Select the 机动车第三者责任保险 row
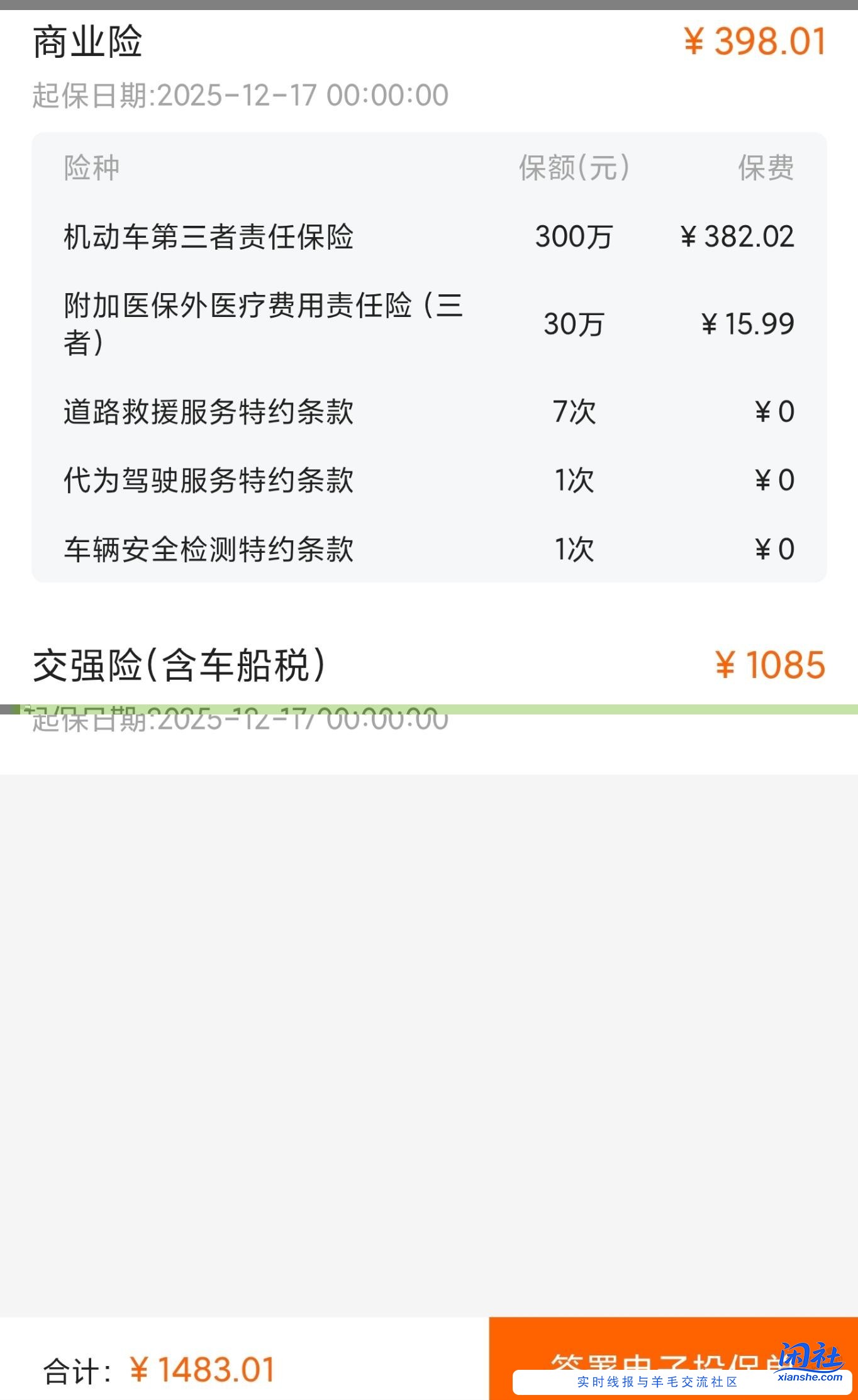The image size is (858, 1400). pyautogui.click(x=208, y=238)
